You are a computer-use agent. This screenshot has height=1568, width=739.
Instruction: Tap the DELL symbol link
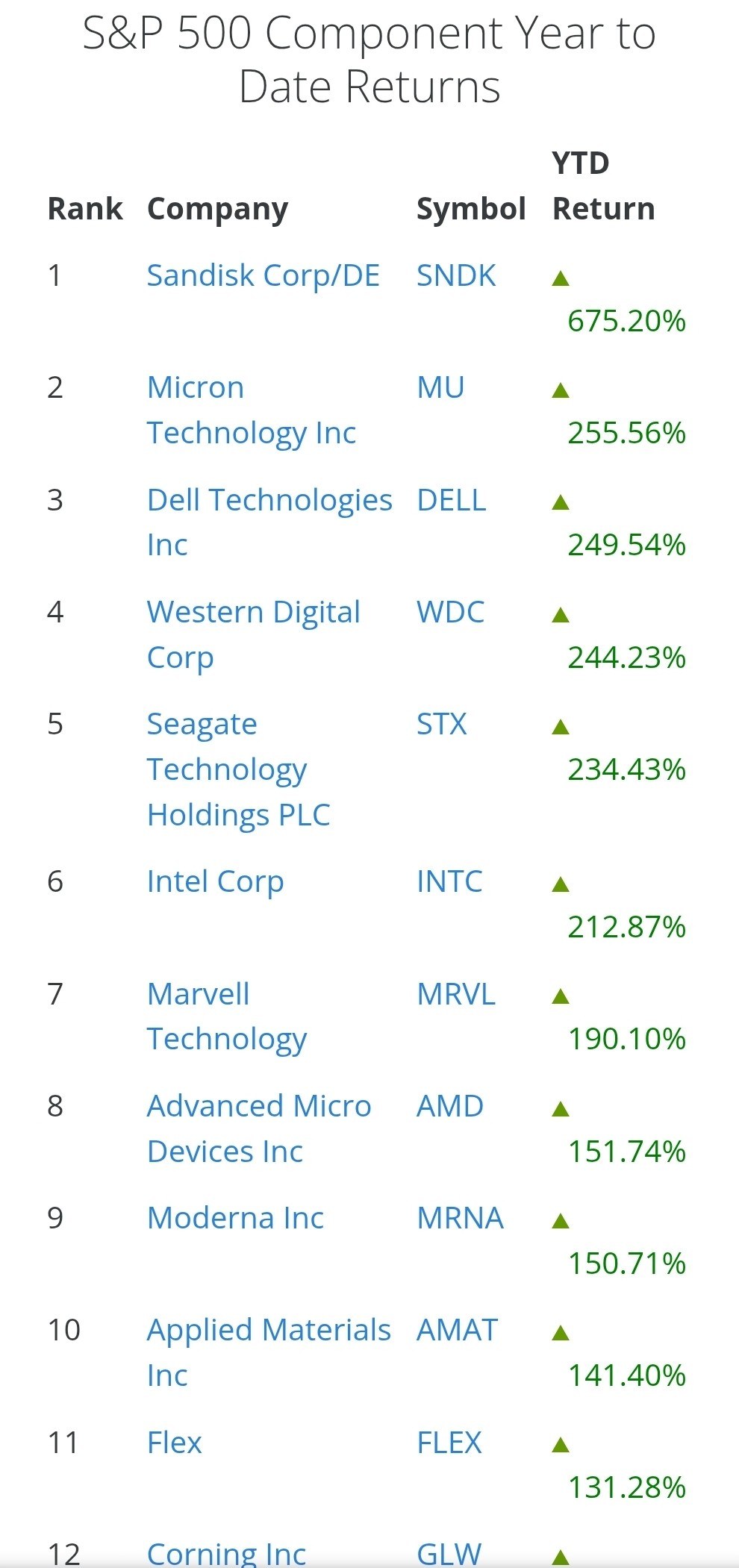point(452,500)
